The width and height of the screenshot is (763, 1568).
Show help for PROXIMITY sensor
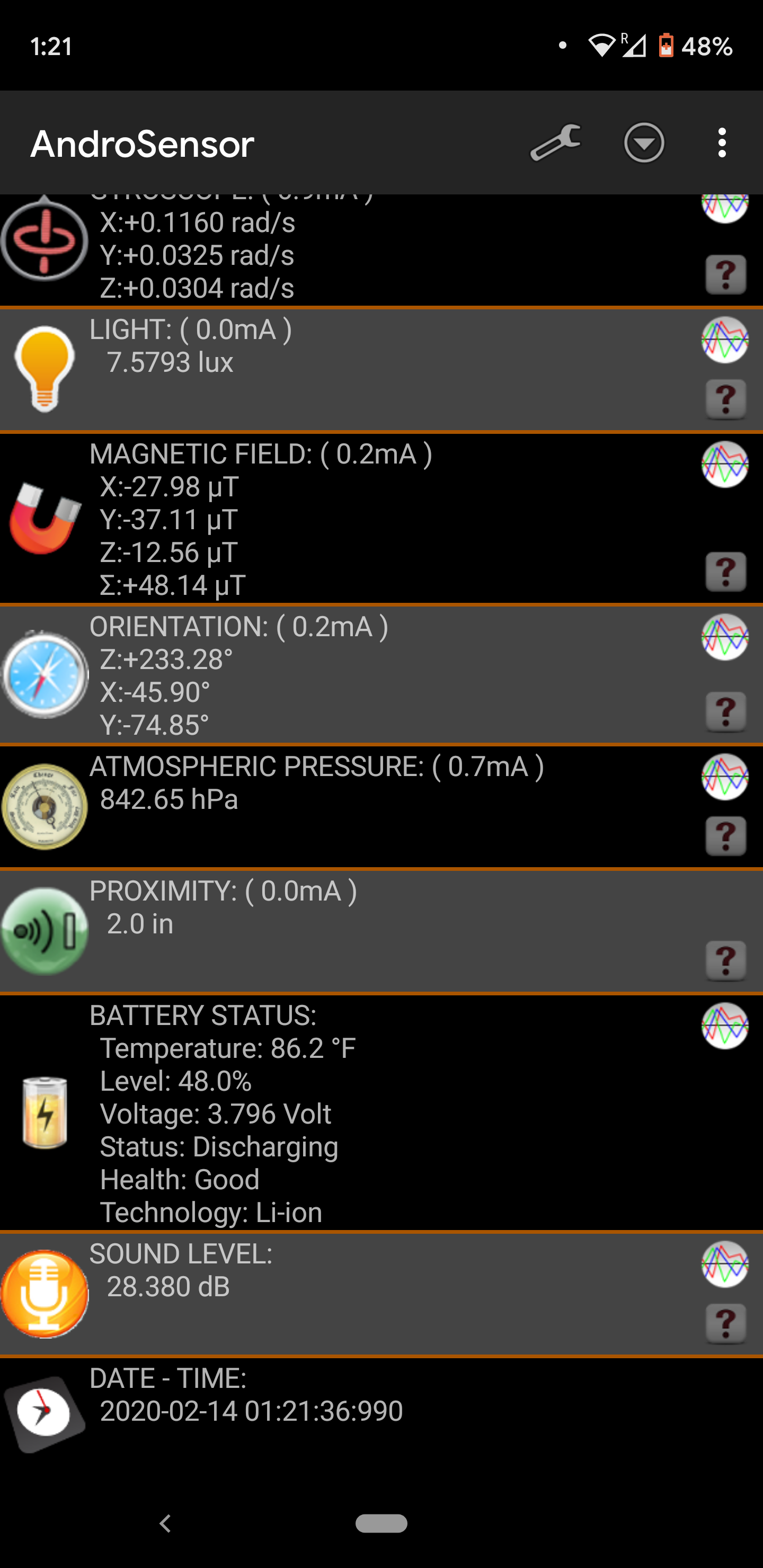[x=725, y=960]
